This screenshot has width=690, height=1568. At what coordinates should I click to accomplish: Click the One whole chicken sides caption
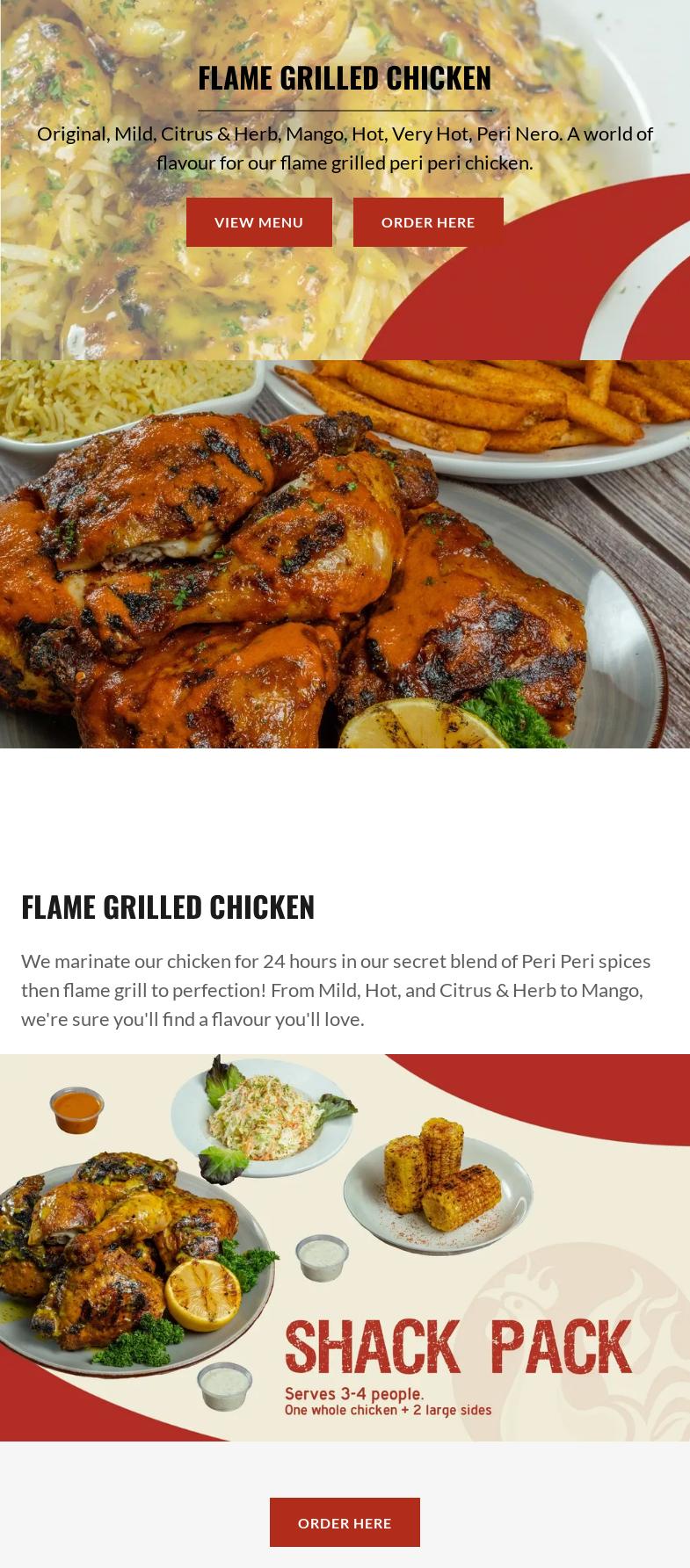[x=389, y=1410]
